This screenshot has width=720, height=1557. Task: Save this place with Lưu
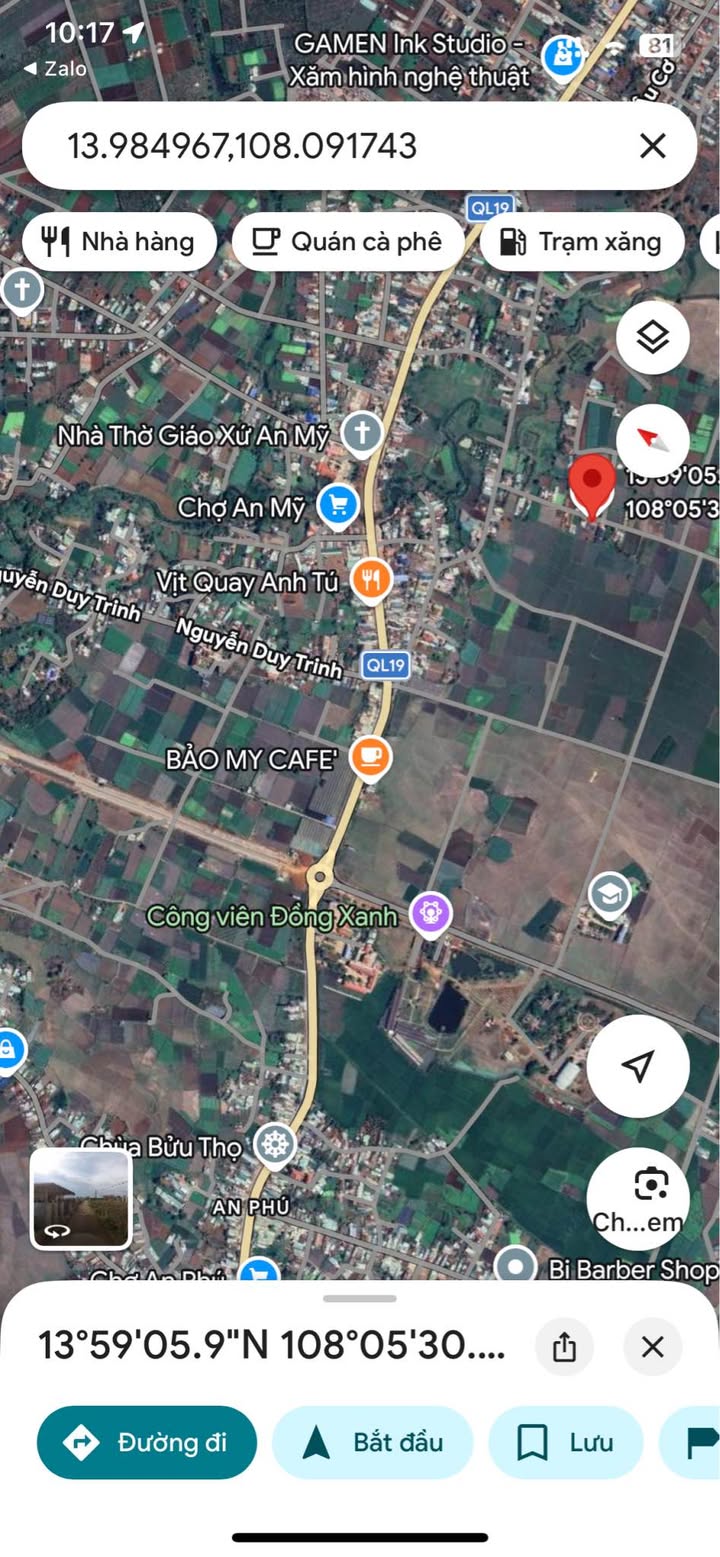(565, 1442)
